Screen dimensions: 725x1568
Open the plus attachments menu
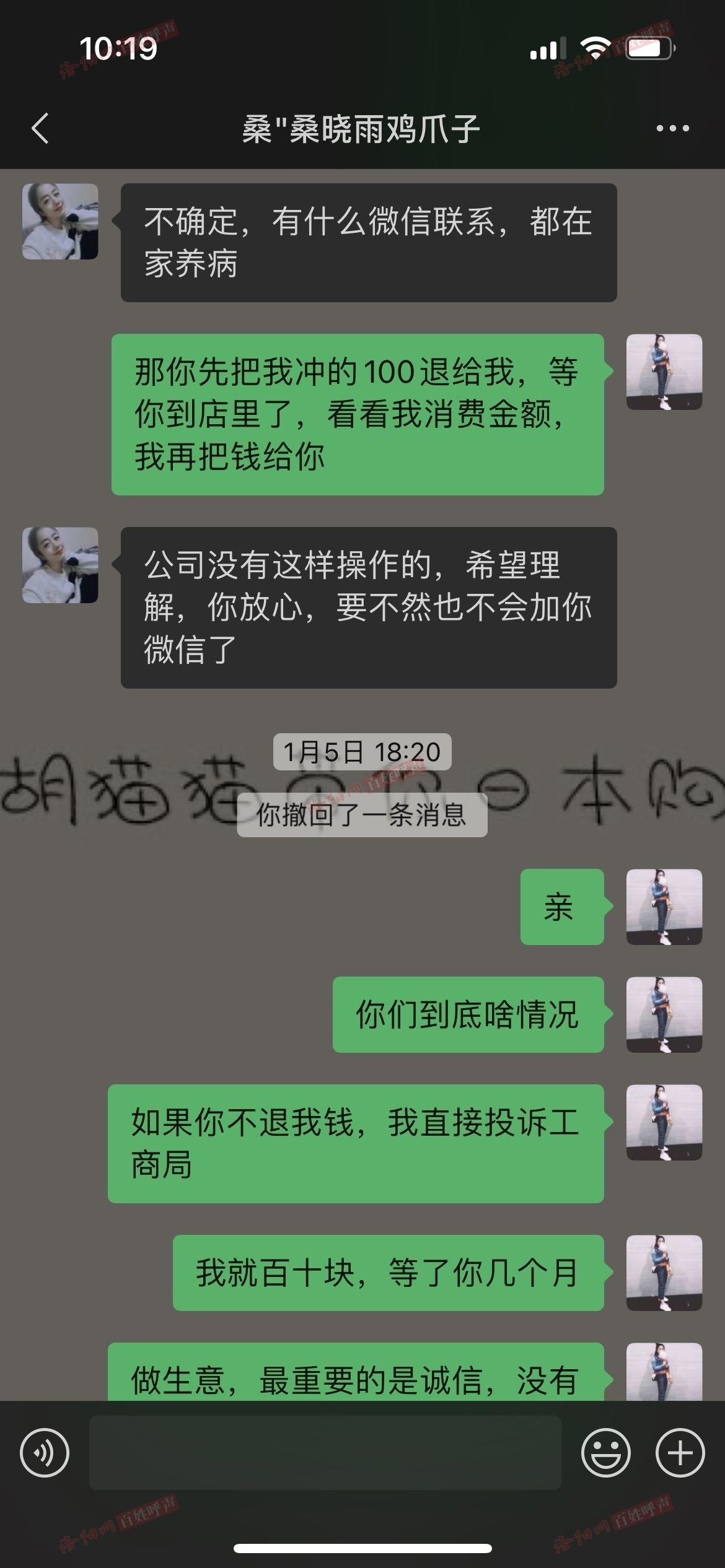pos(680,1453)
